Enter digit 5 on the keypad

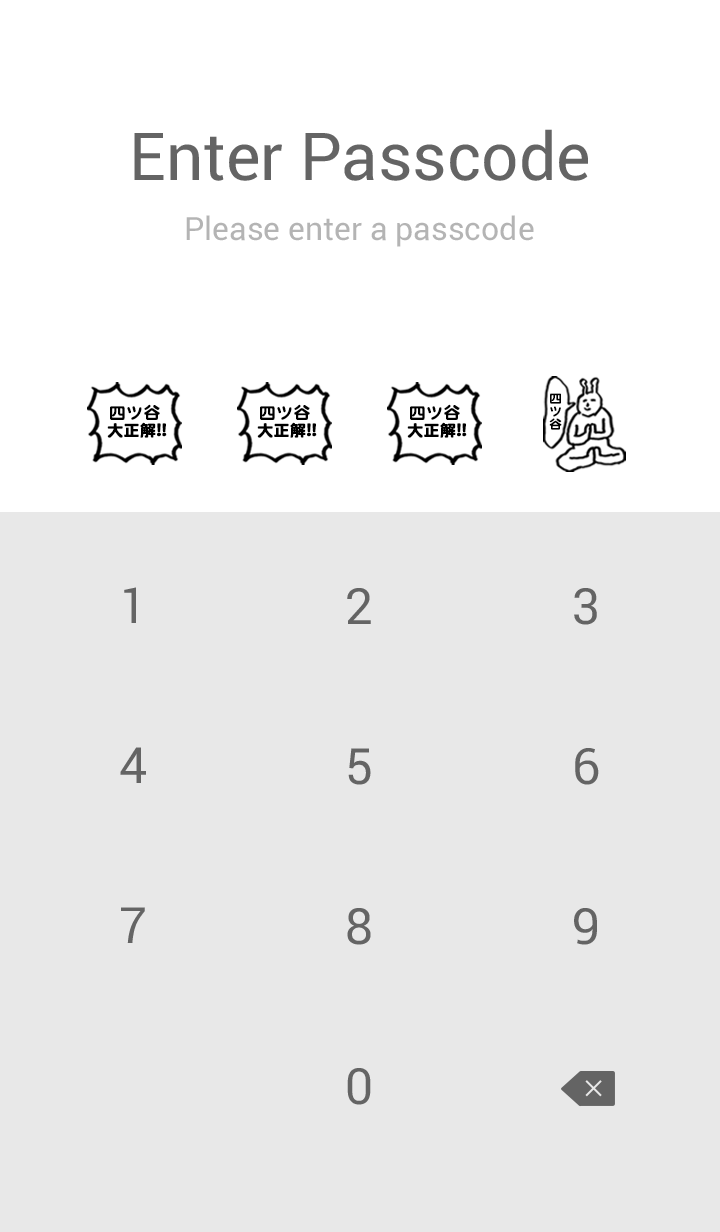pyautogui.click(x=359, y=766)
